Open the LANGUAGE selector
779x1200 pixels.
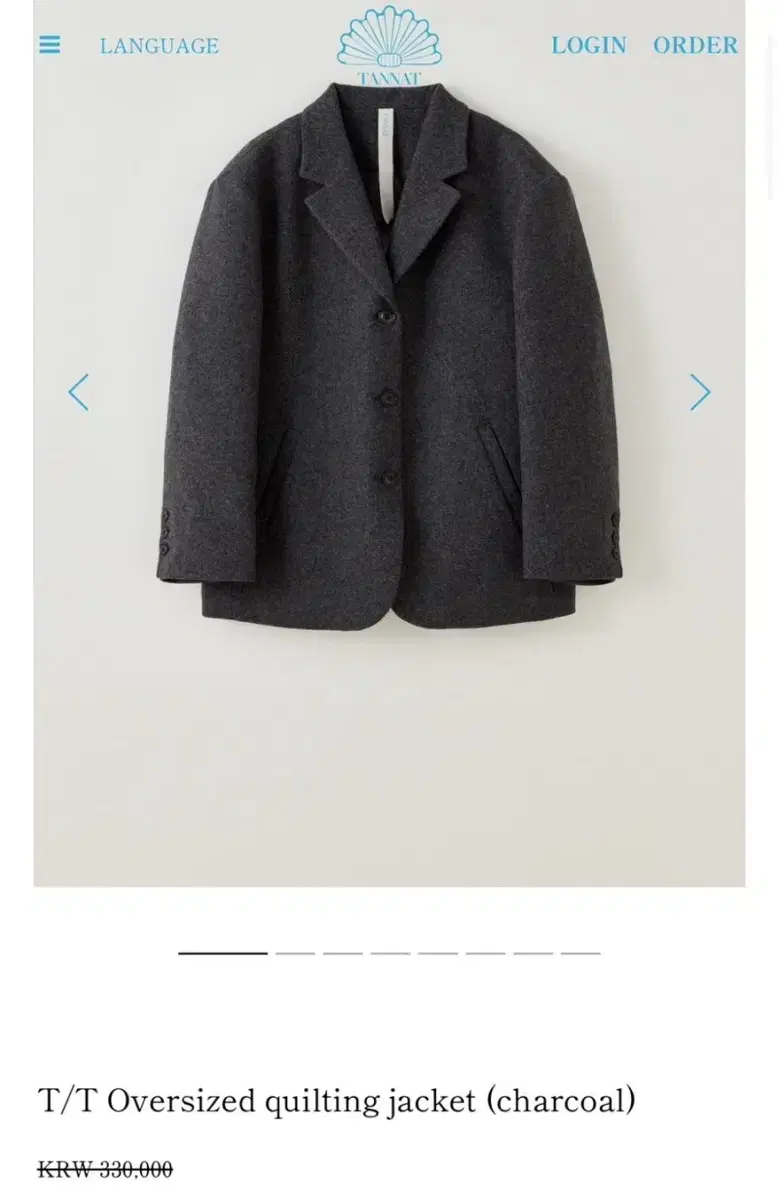157,46
